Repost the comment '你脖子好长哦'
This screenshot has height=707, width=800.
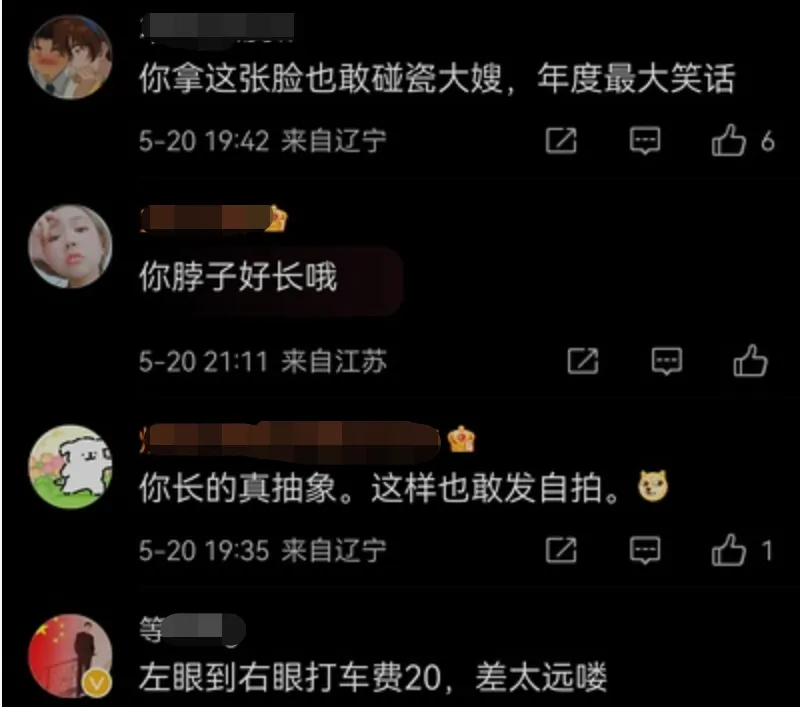[582, 360]
